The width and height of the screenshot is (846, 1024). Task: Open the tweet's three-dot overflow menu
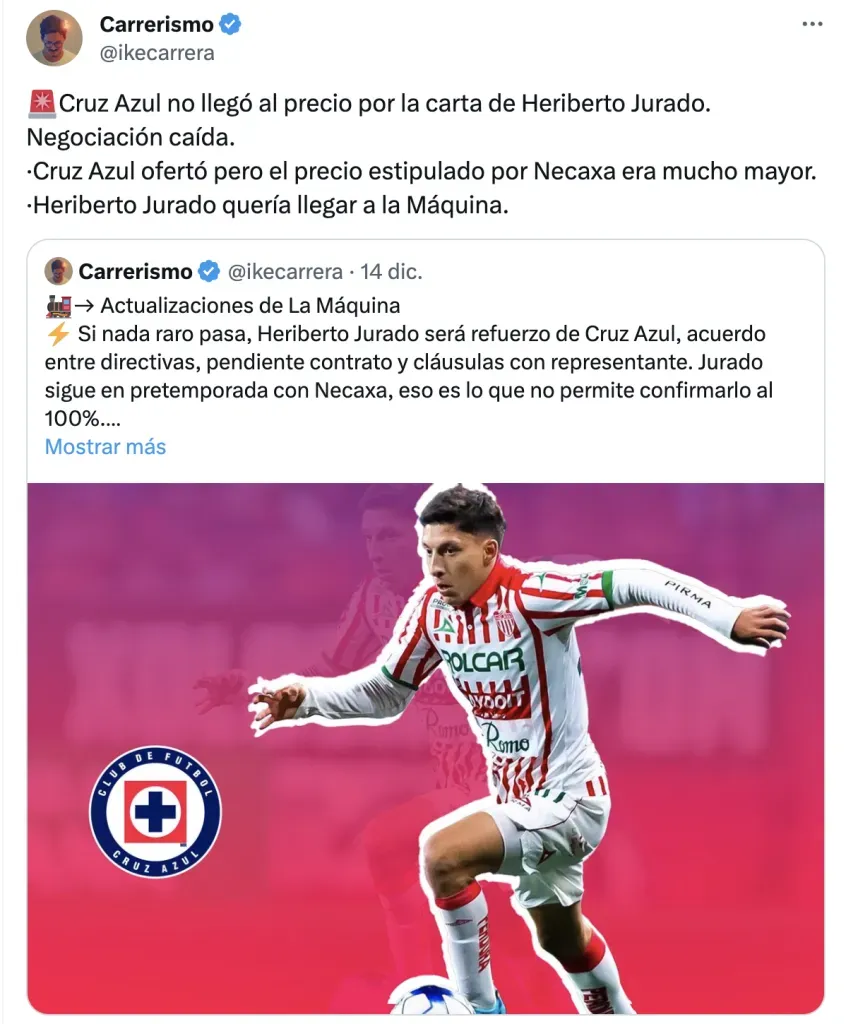811,24
